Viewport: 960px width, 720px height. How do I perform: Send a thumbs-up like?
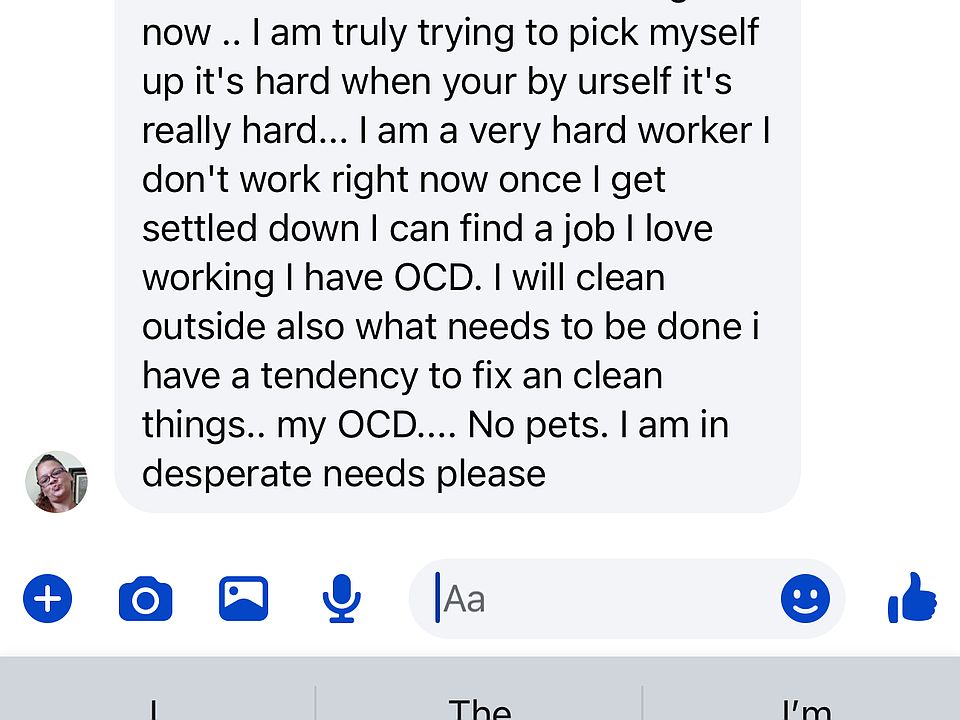[x=912, y=598]
